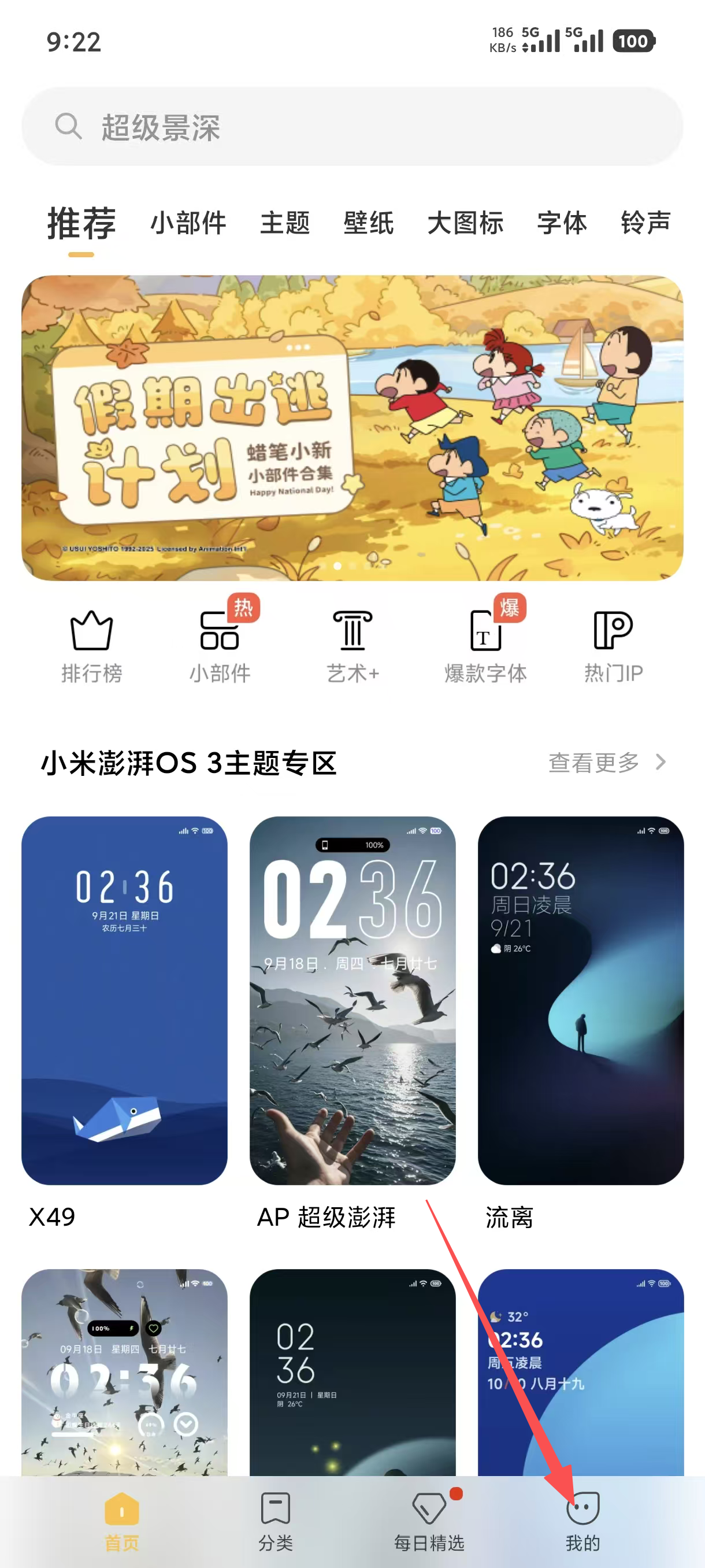Image resolution: width=705 pixels, height=1568 pixels.
Task: Go to the 字体 tab
Action: pos(562,223)
